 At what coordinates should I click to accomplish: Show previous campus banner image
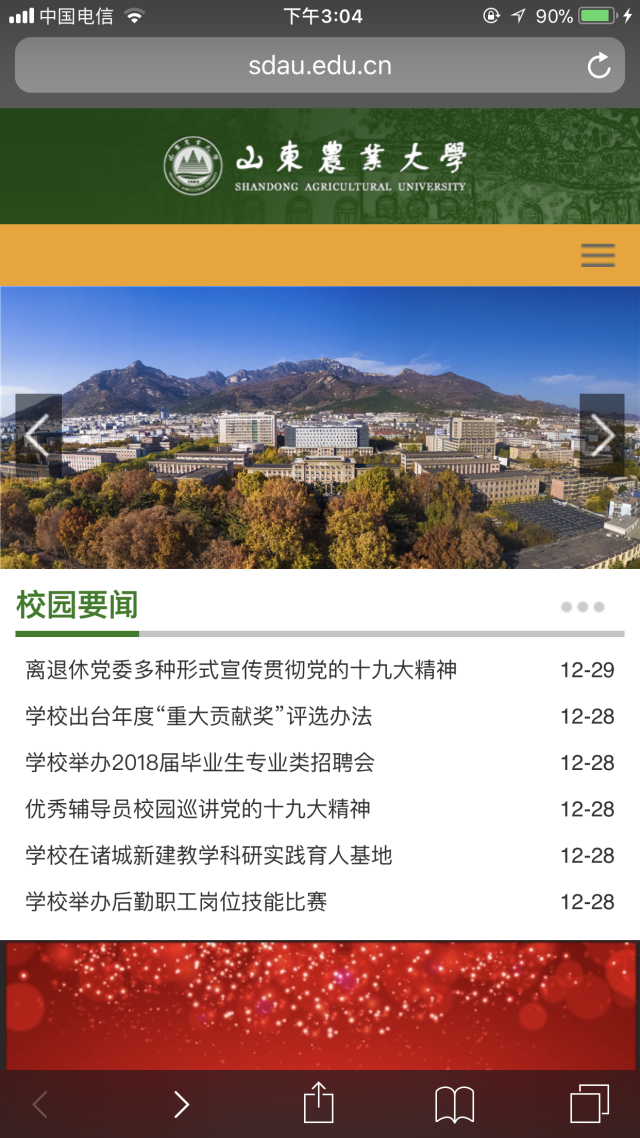click(x=38, y=435)
